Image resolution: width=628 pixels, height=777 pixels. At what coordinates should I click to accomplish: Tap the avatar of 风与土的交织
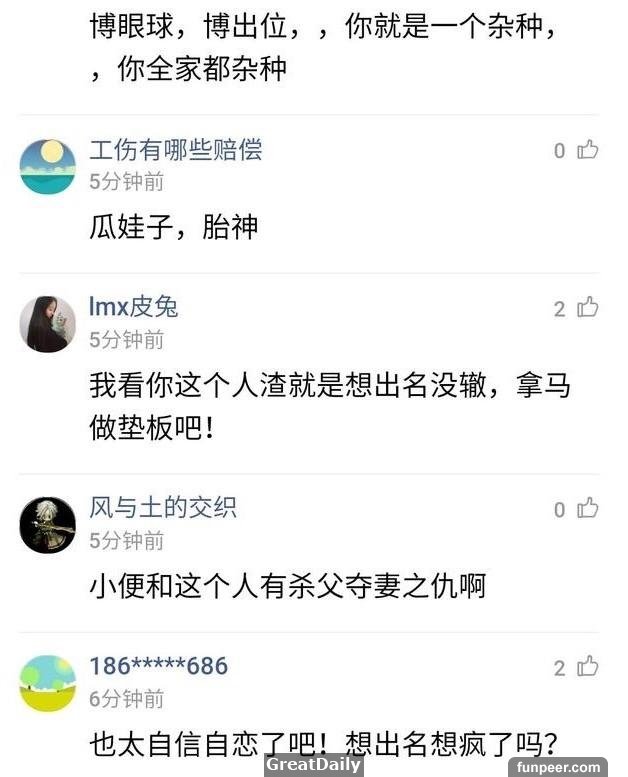click(48, 525)
